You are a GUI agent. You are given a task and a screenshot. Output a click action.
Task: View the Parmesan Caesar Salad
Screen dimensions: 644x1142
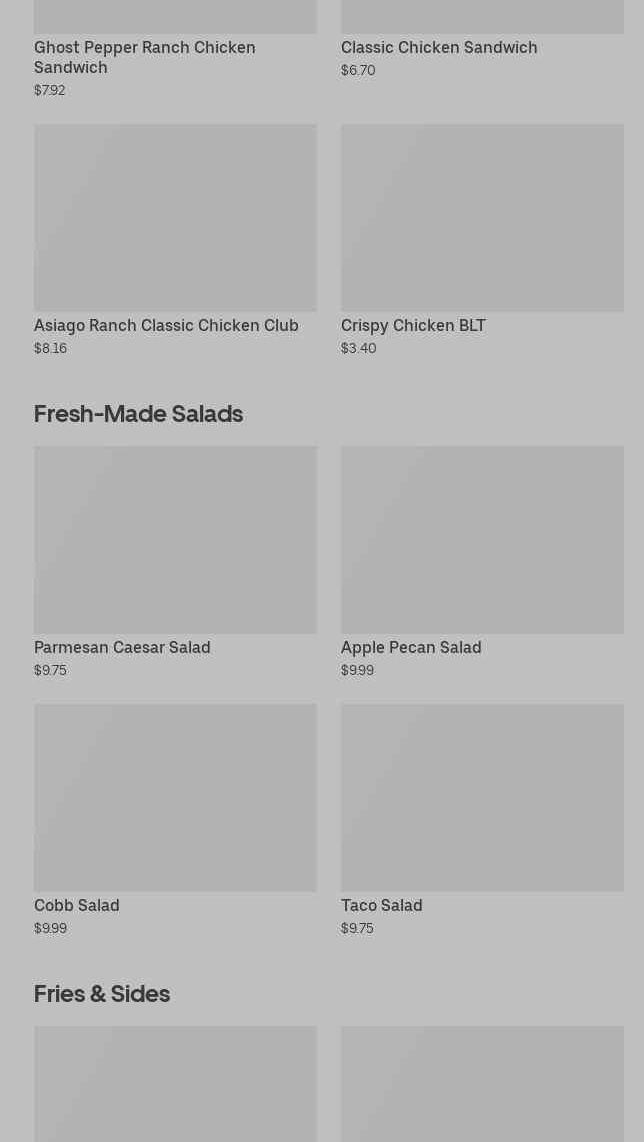click(x=175, y=540)
